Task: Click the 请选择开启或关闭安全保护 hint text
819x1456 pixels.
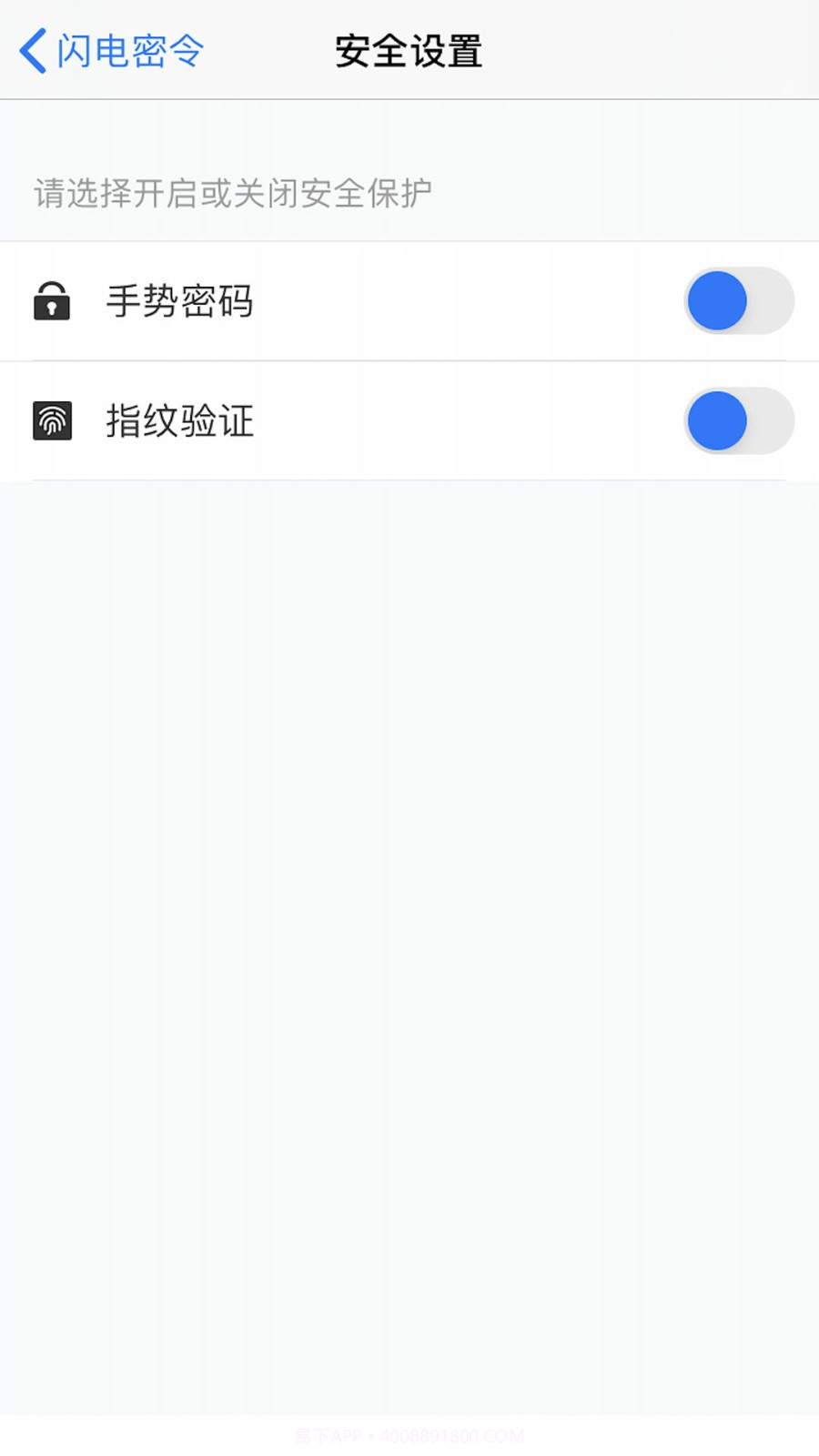Action: coord(232,193)
